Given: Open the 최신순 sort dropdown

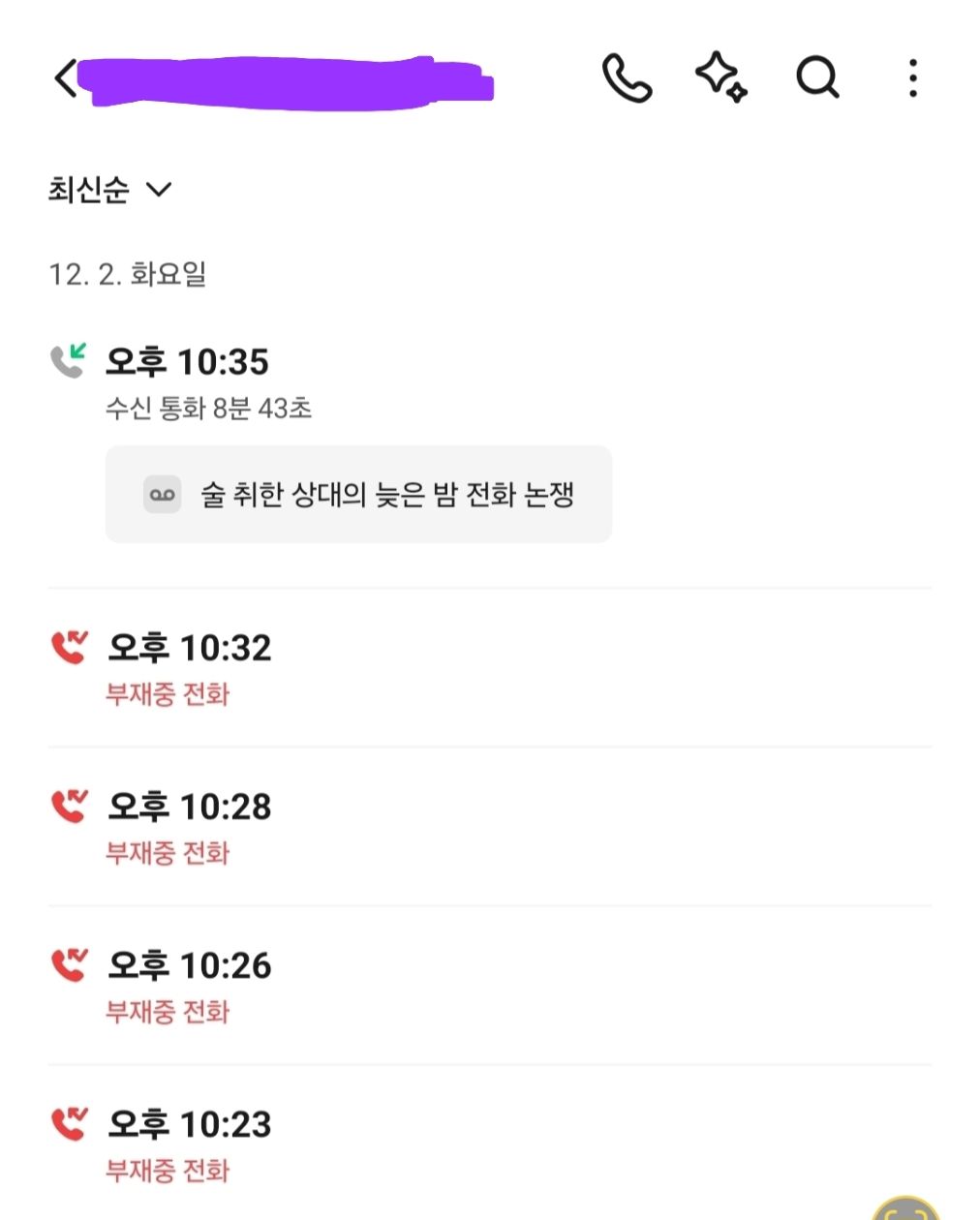Looking at the screenshot, I should click(x=87, y=190).
